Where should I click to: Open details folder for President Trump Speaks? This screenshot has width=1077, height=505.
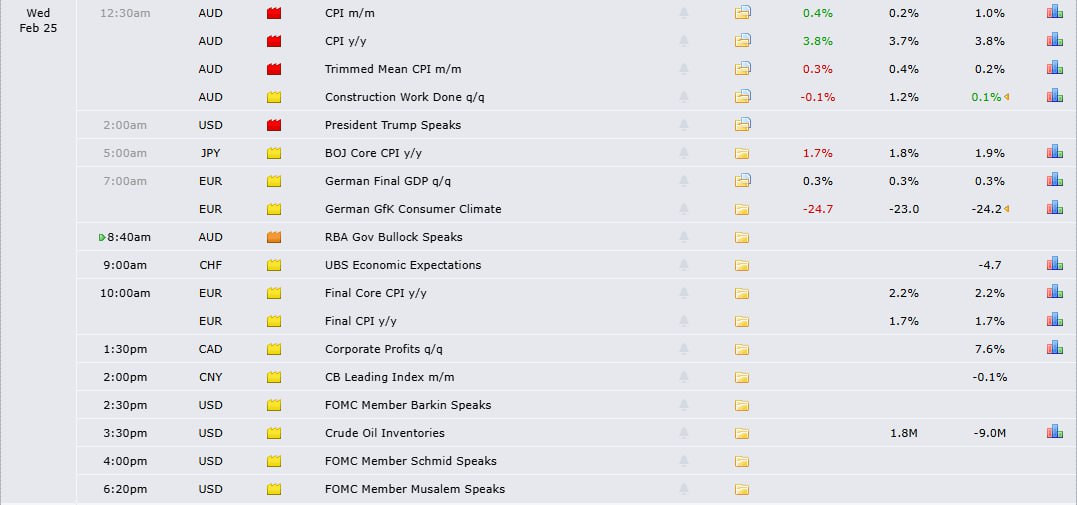[742, 125]
